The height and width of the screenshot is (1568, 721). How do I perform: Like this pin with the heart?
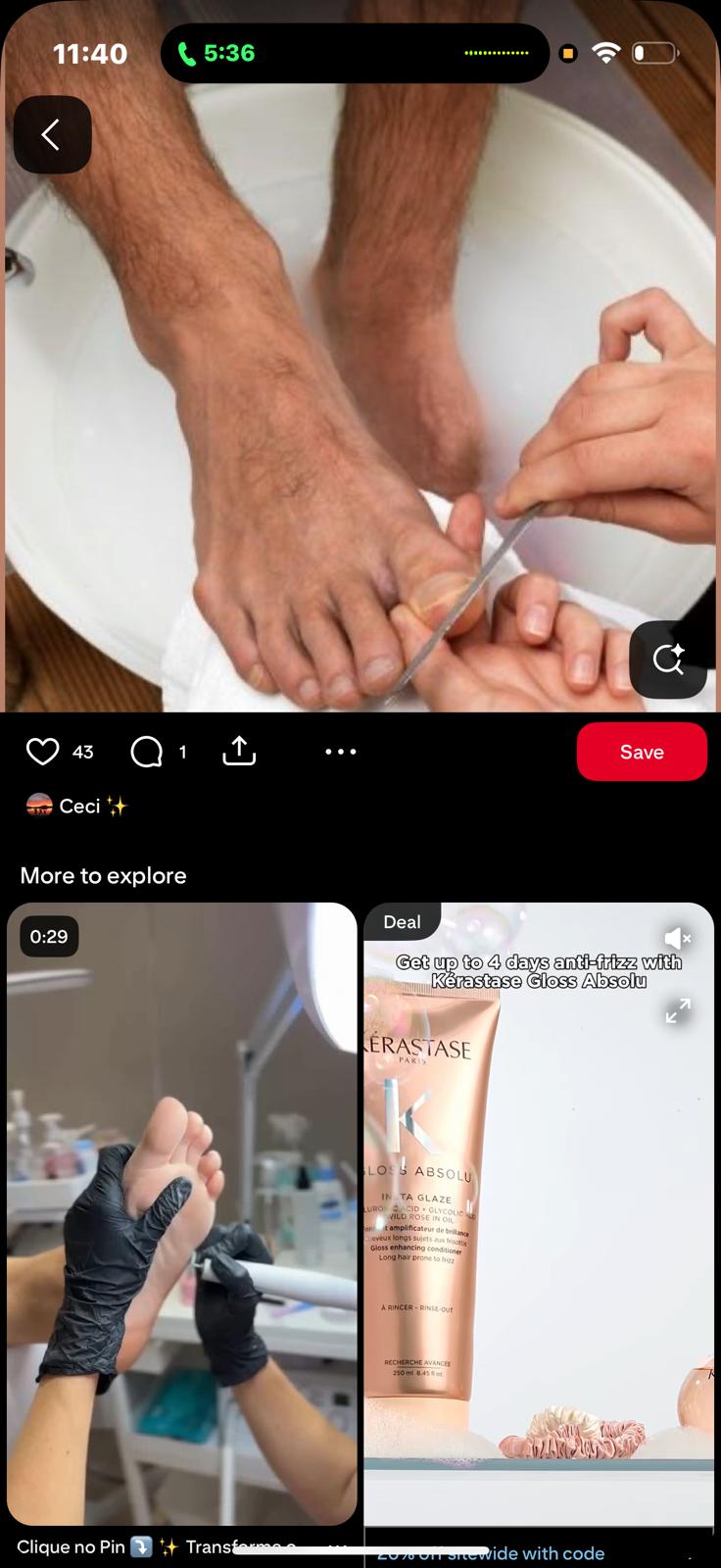click(x=42, y=752)
